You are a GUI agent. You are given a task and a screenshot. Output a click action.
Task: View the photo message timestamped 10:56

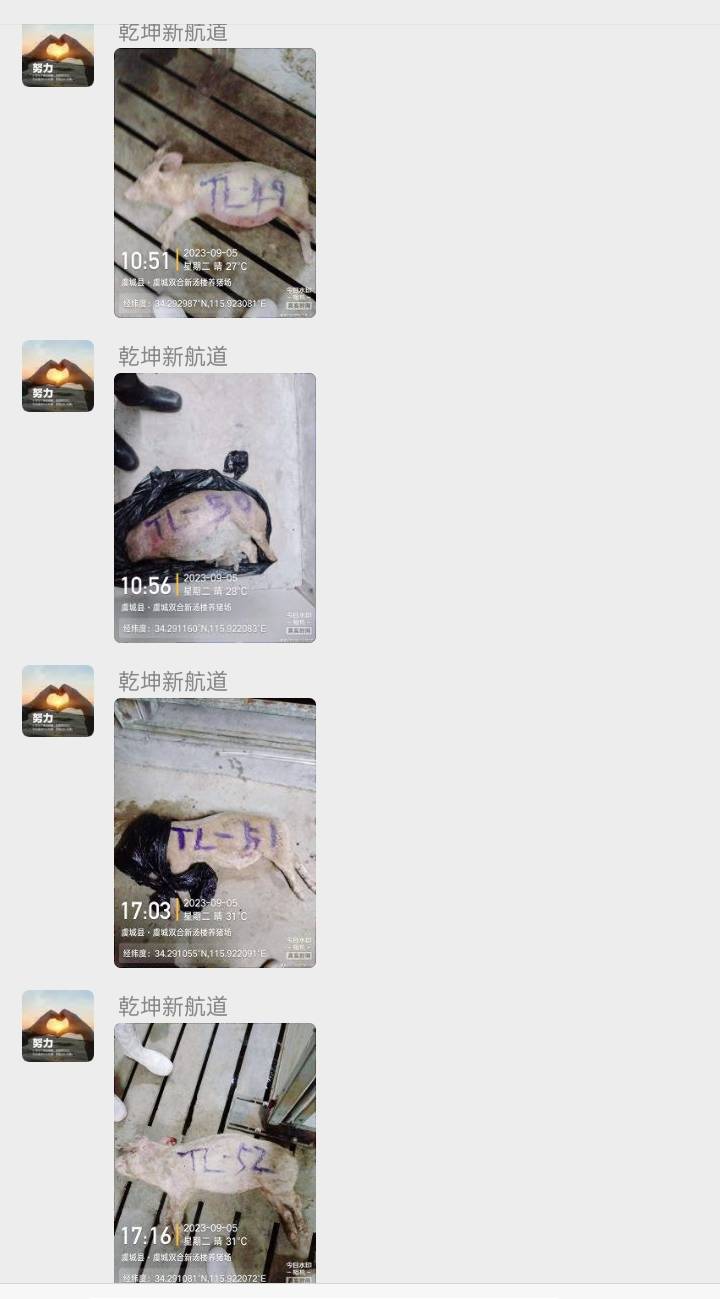(x=215, y=507)
